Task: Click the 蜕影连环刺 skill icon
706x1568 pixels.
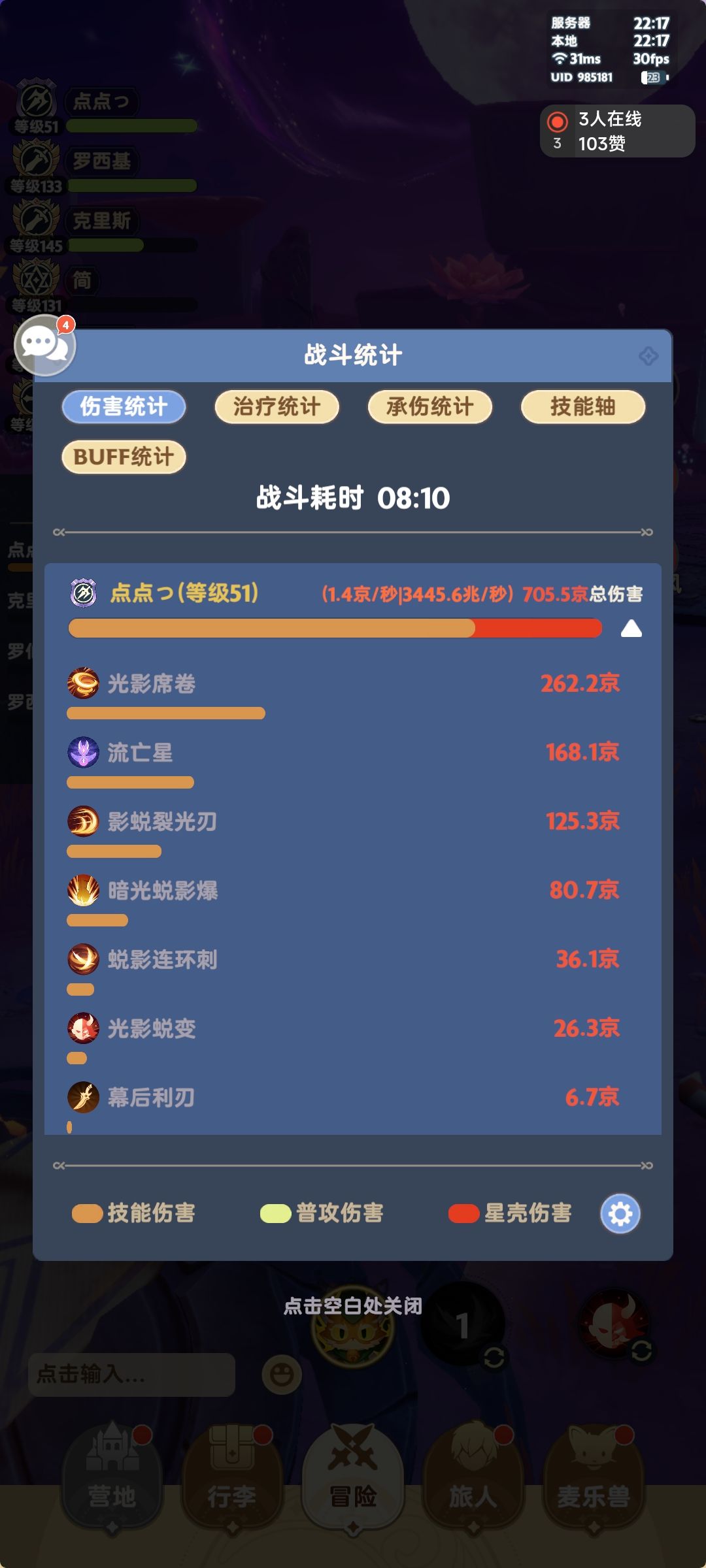Action: 83,960
